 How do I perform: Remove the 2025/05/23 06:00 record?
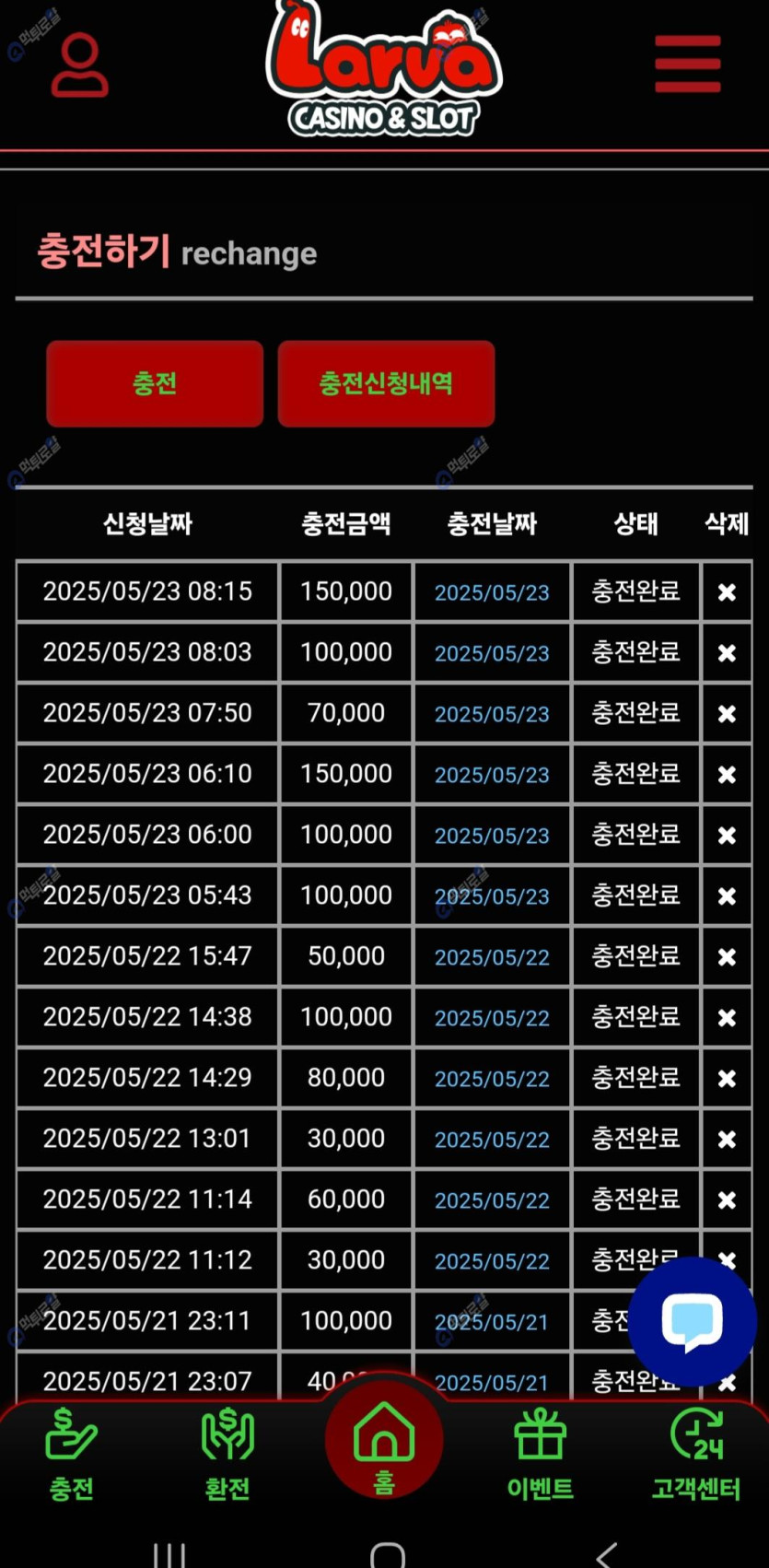(x=727, y=836)
